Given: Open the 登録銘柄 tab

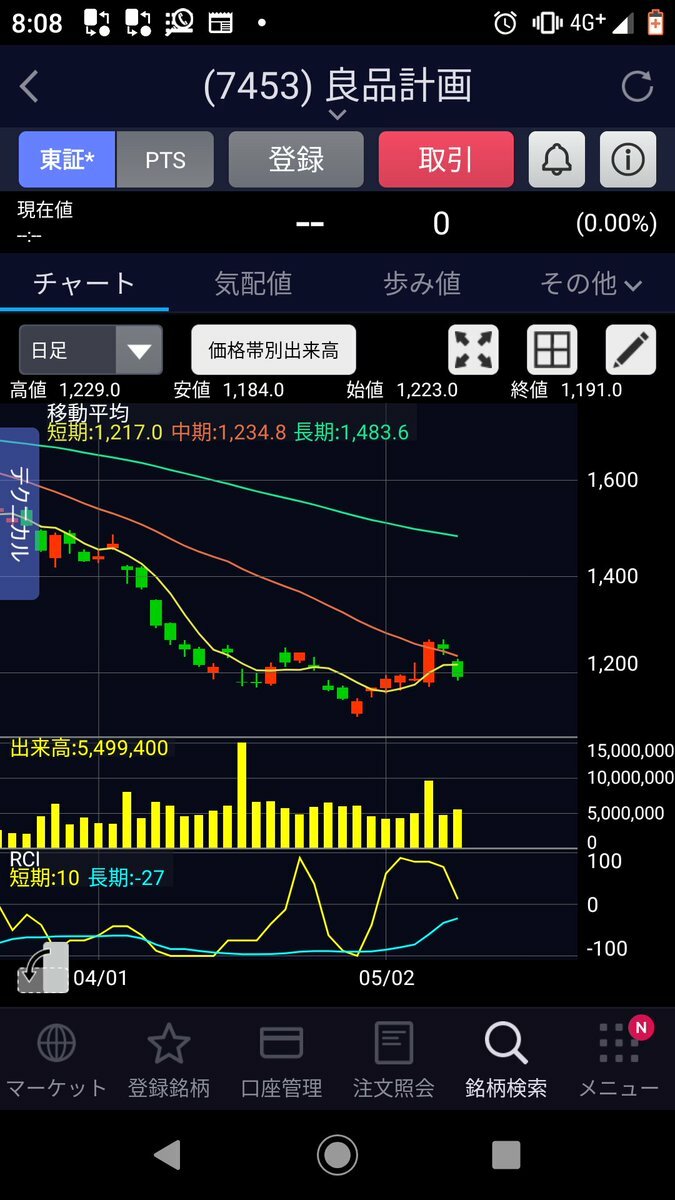Looking at the screenshot, I should 169,1060.
